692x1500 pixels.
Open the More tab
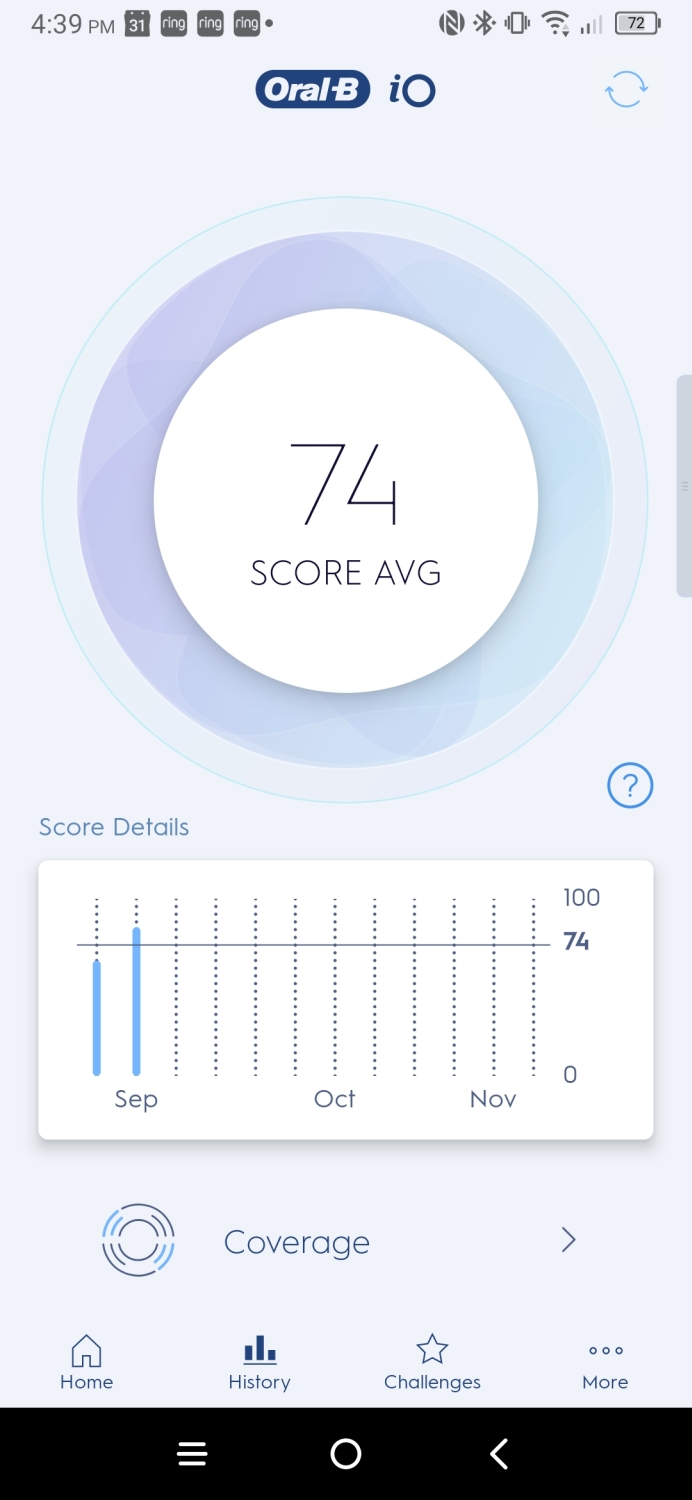[x=605, y=1363]
